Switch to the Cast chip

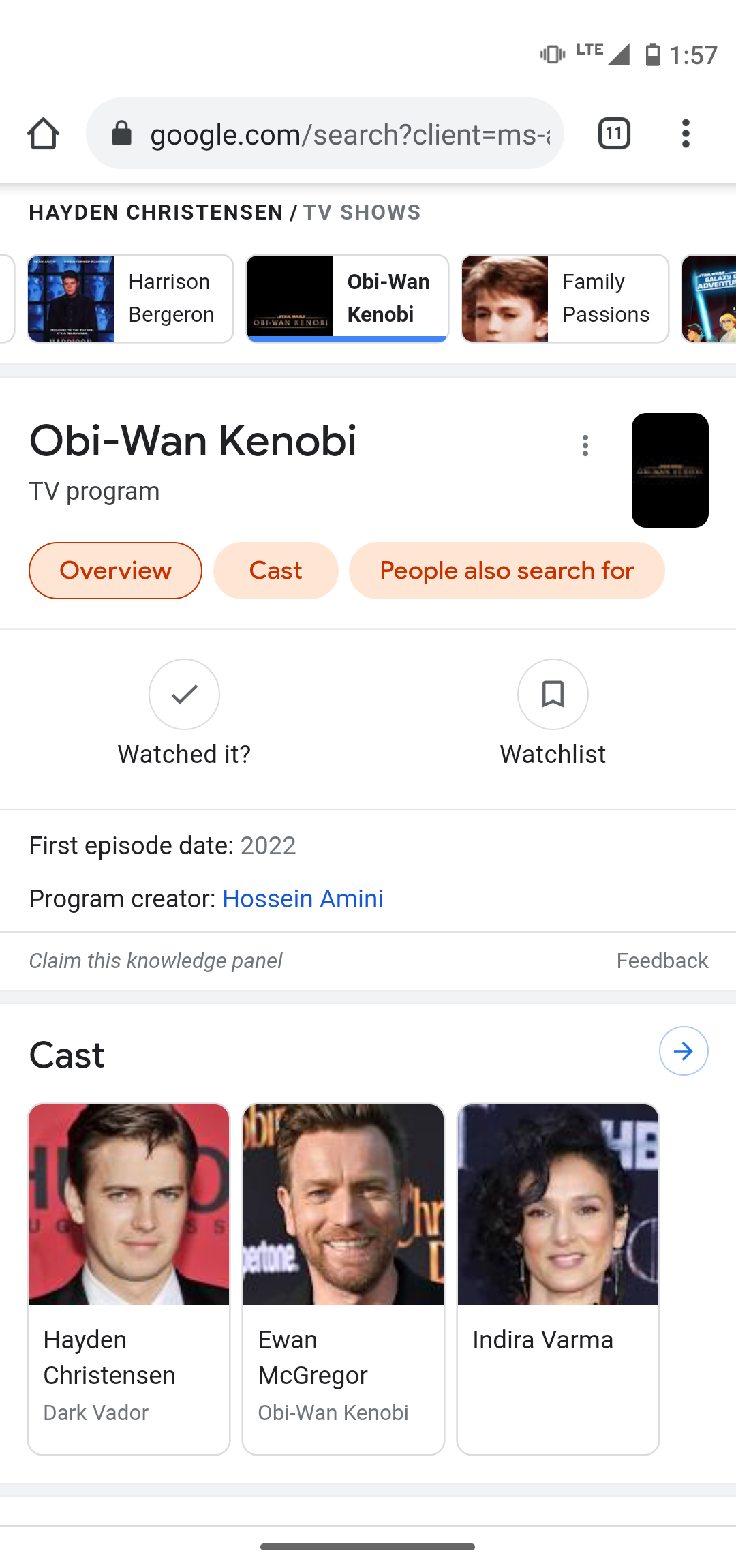(275, 571)
